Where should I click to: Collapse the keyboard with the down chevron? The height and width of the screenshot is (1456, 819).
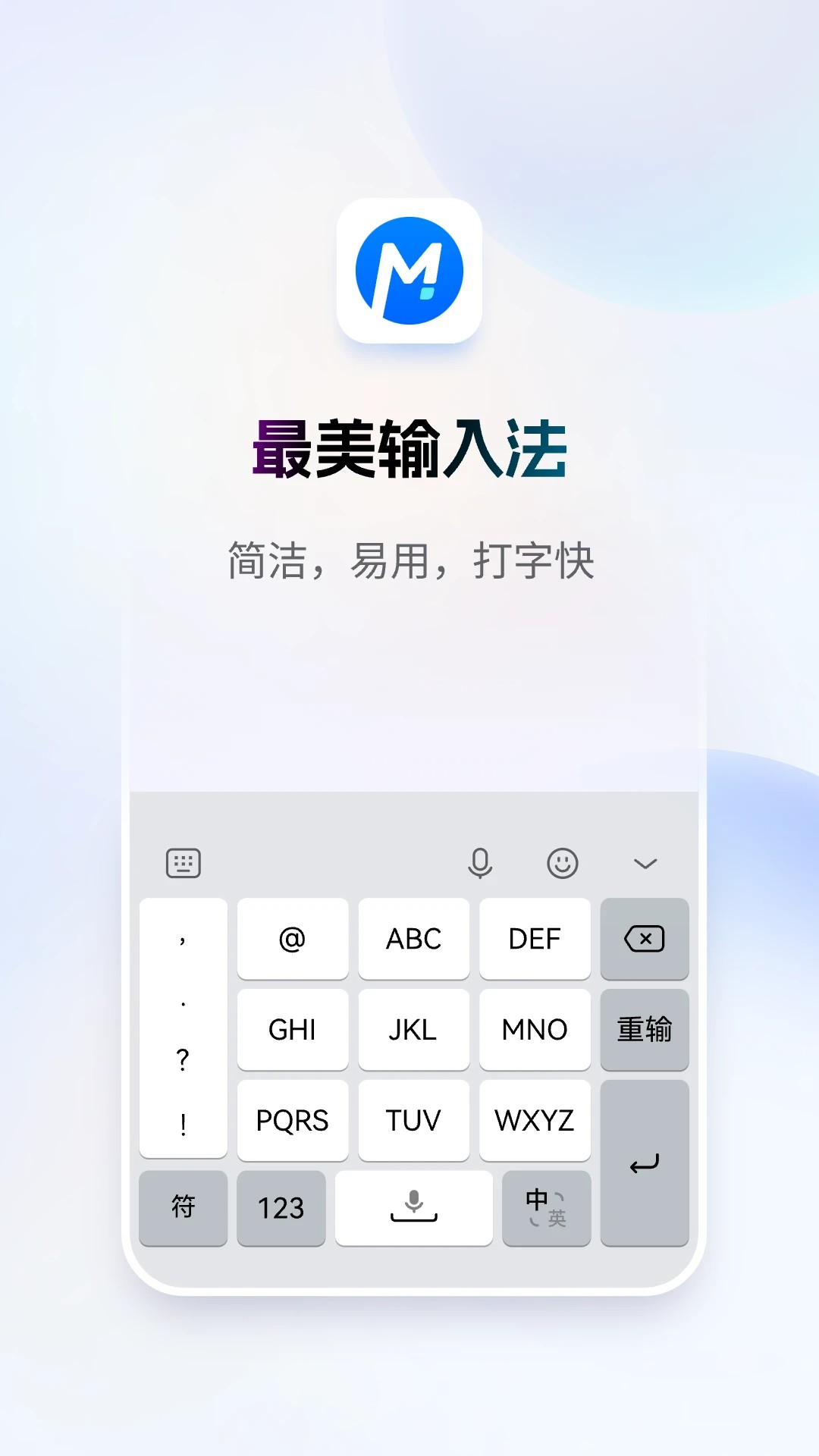tap(645, 863)
